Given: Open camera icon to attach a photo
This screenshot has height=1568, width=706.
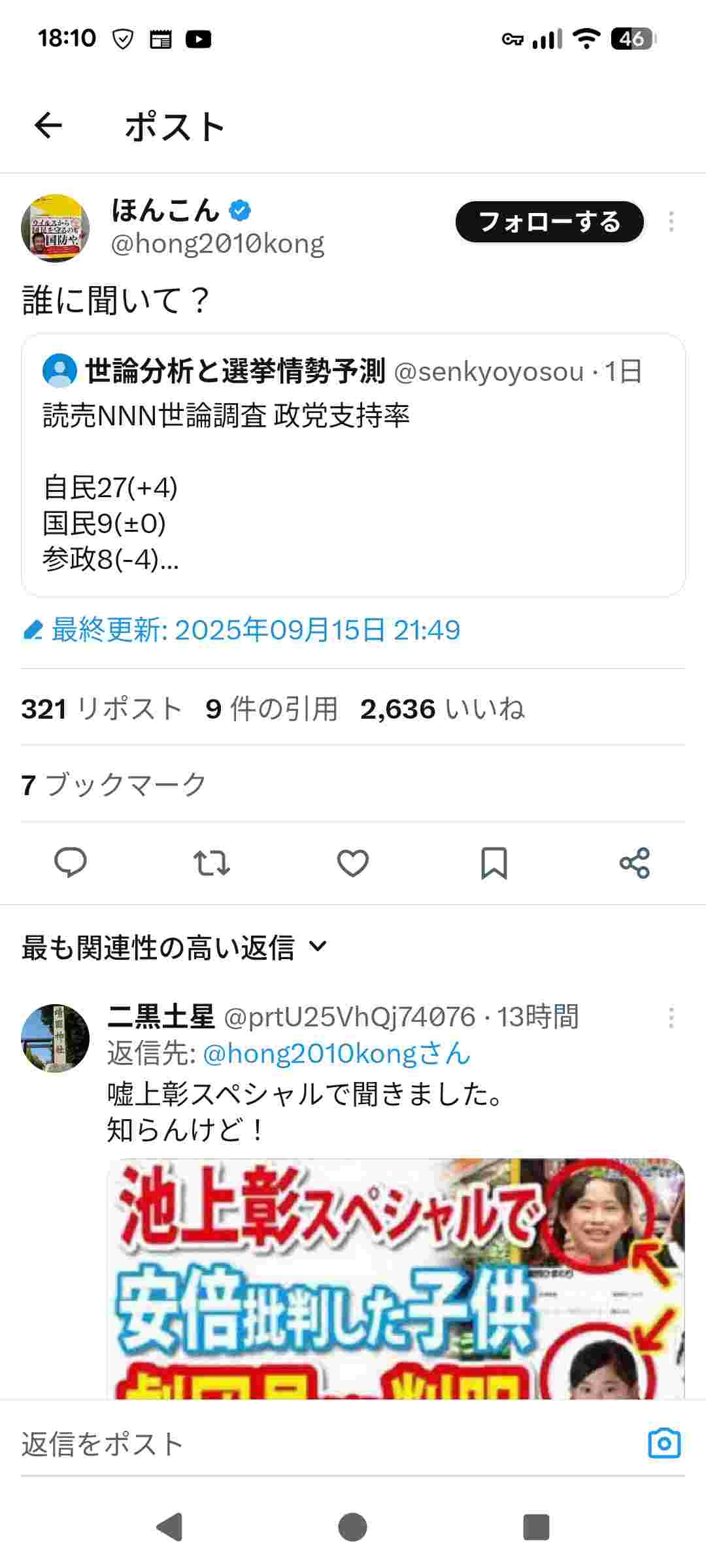Looking at the screenshot, I should [x=664, y=1444].
